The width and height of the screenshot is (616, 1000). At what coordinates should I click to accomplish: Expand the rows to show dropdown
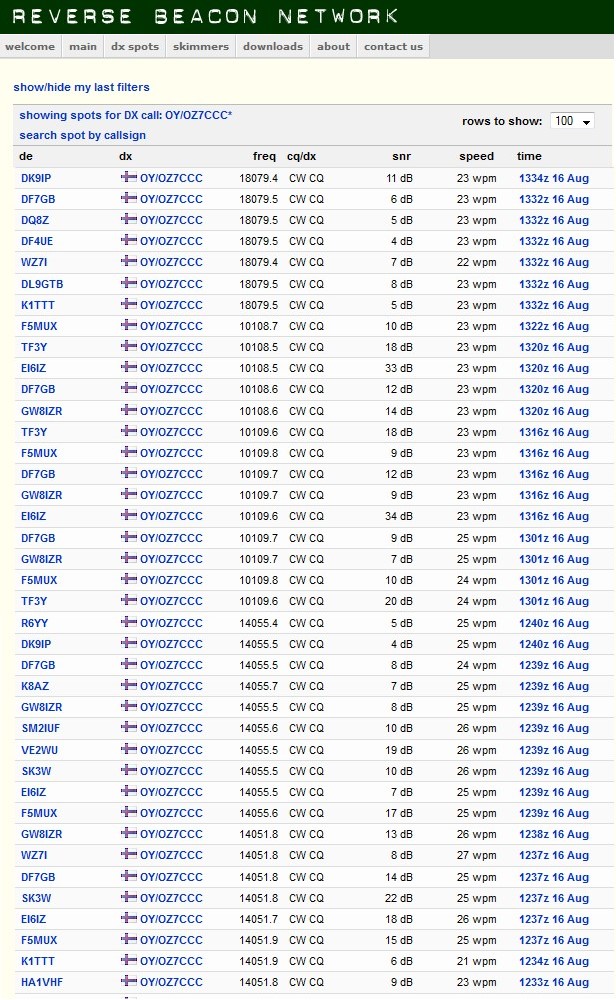(572, 121)
